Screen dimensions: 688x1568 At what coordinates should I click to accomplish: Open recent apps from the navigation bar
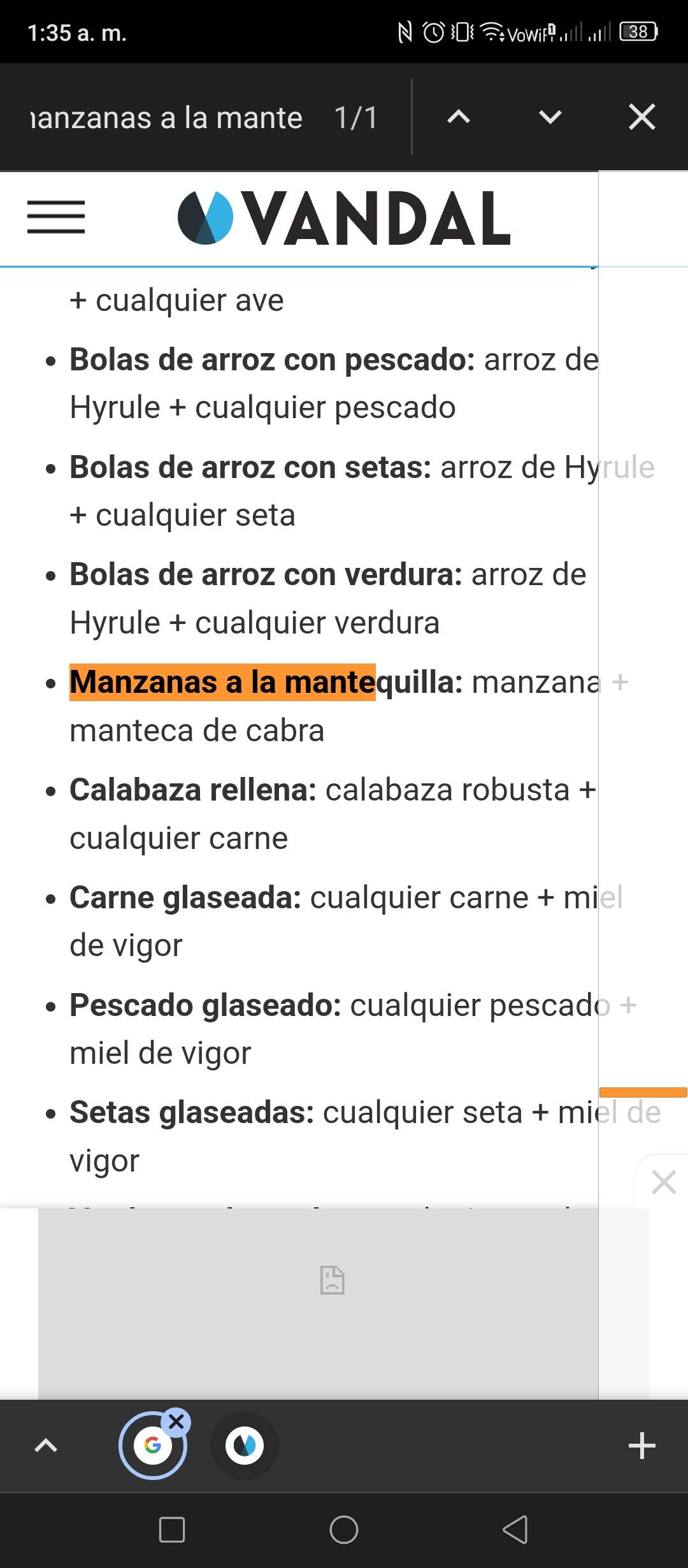[172, 1530]
